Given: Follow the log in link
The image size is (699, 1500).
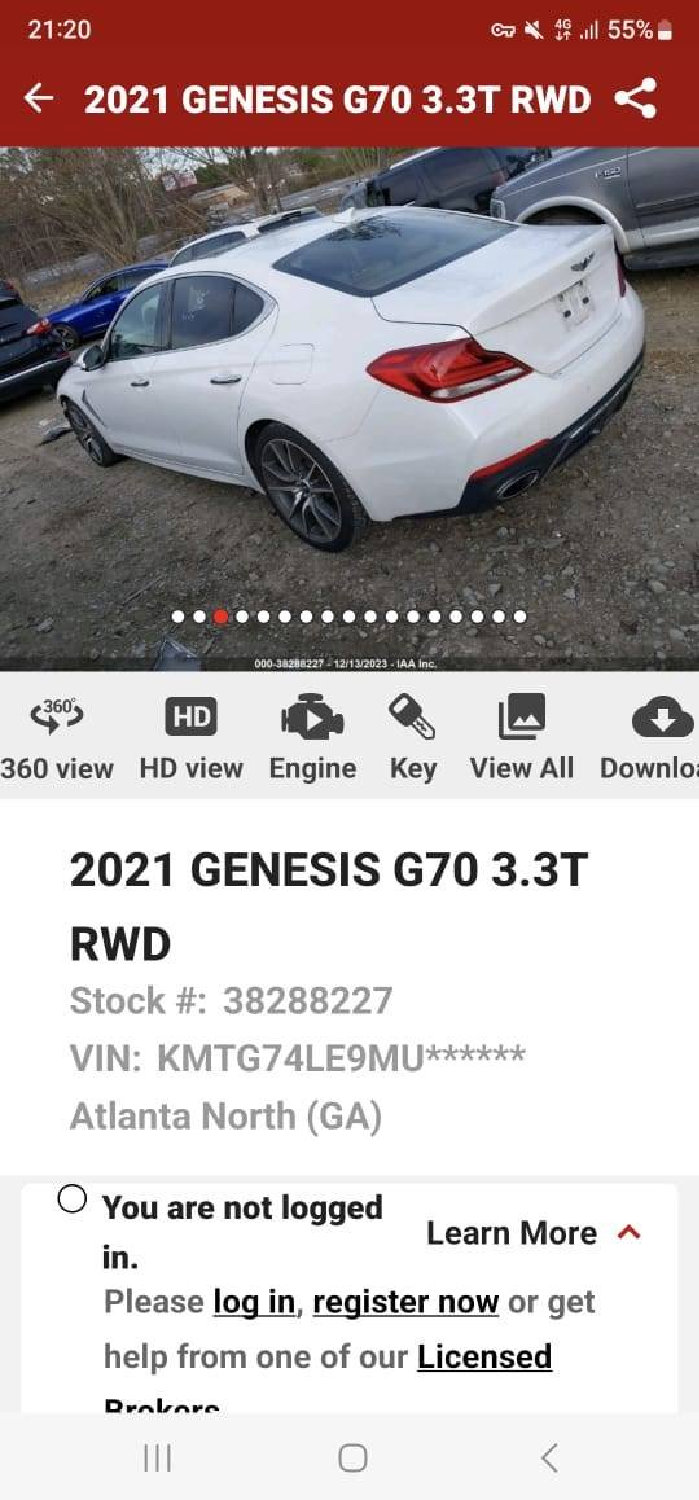Looking at the screenshot, I should pos(254,1302).
